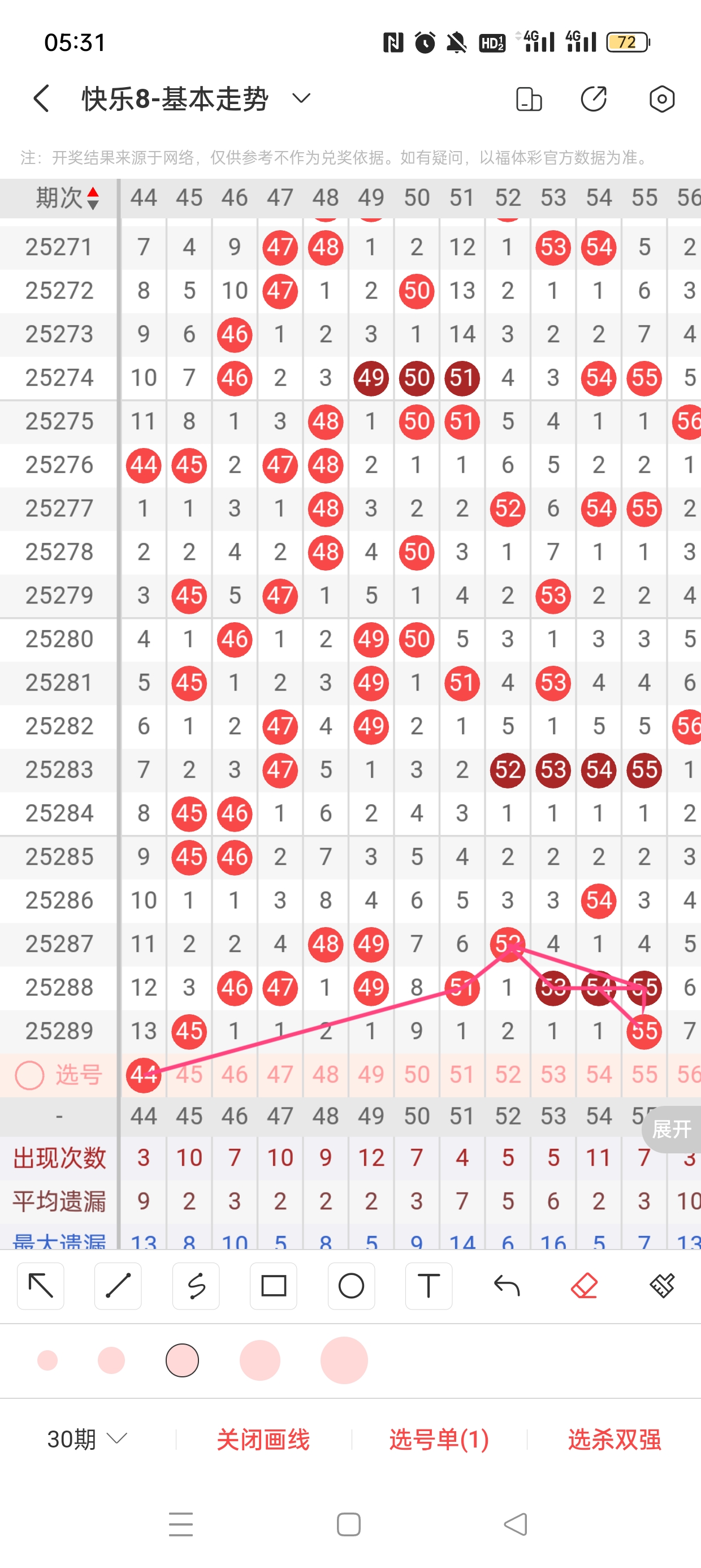Choose the straight line drawing tool
This screenshot has height=1568, width=701.
(x=118, y=1286)
